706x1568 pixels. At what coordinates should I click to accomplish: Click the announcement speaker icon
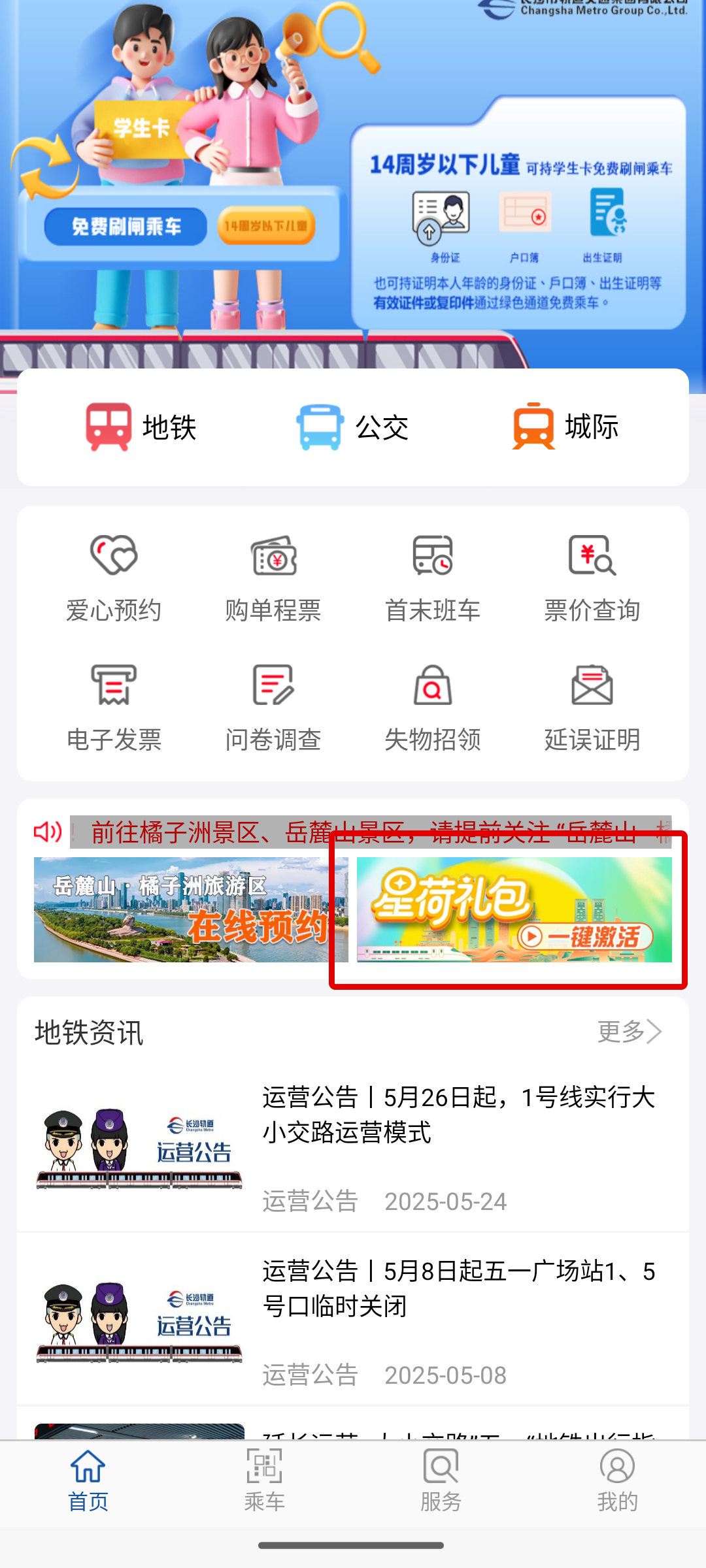point(46,831)
